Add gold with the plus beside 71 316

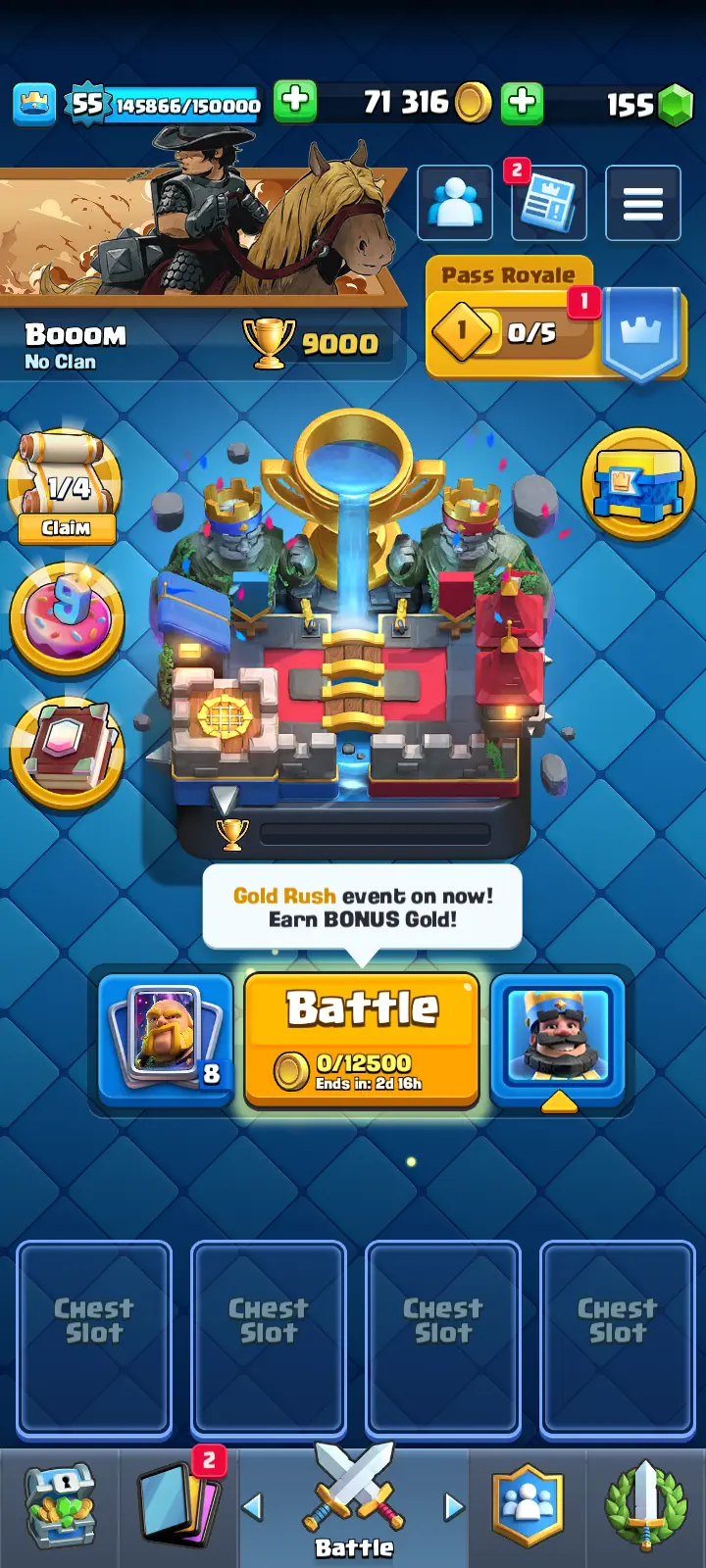pyautogui.click(x=523, y=102)
